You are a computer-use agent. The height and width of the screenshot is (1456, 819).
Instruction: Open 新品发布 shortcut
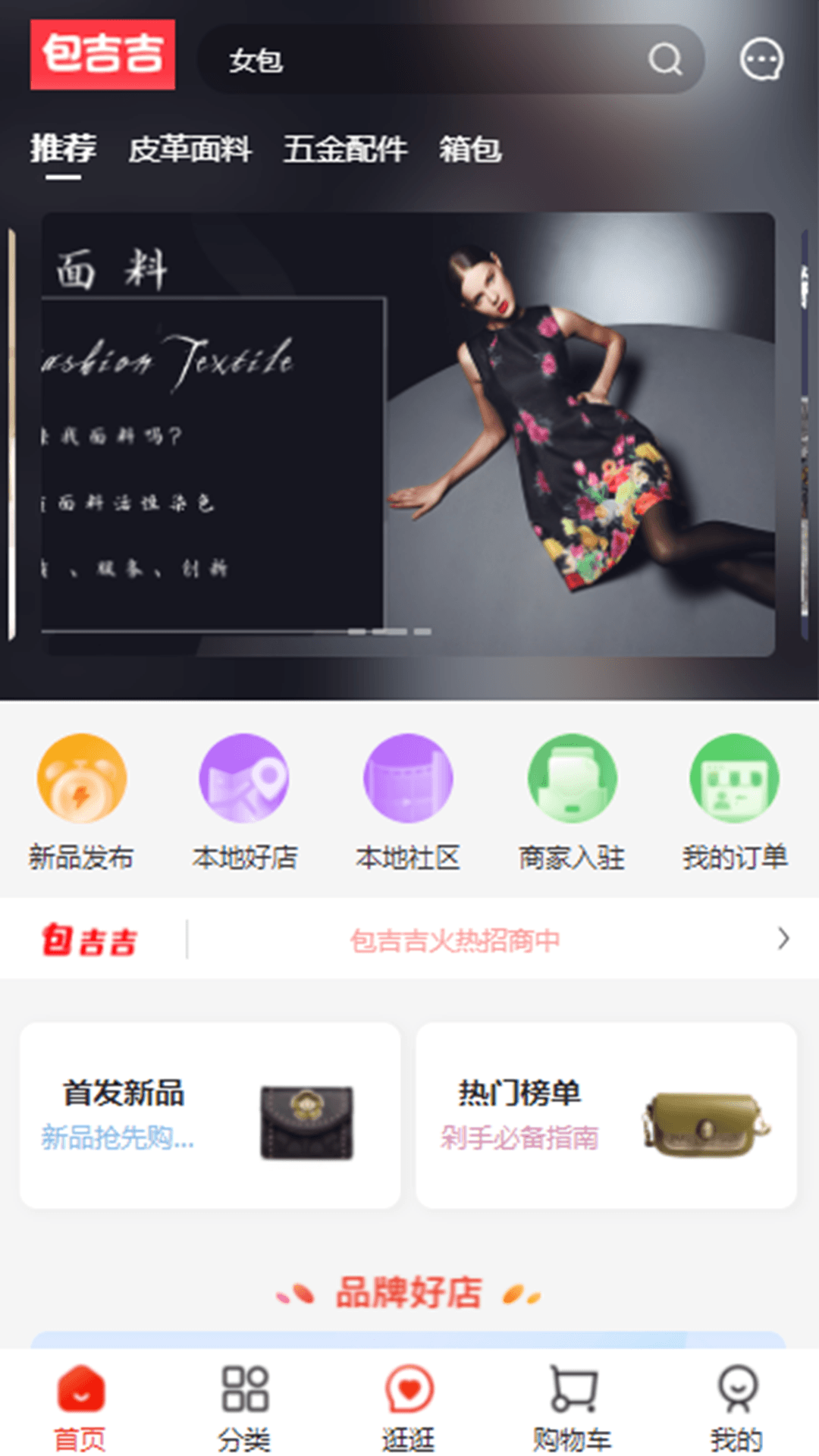pos(81,801)
